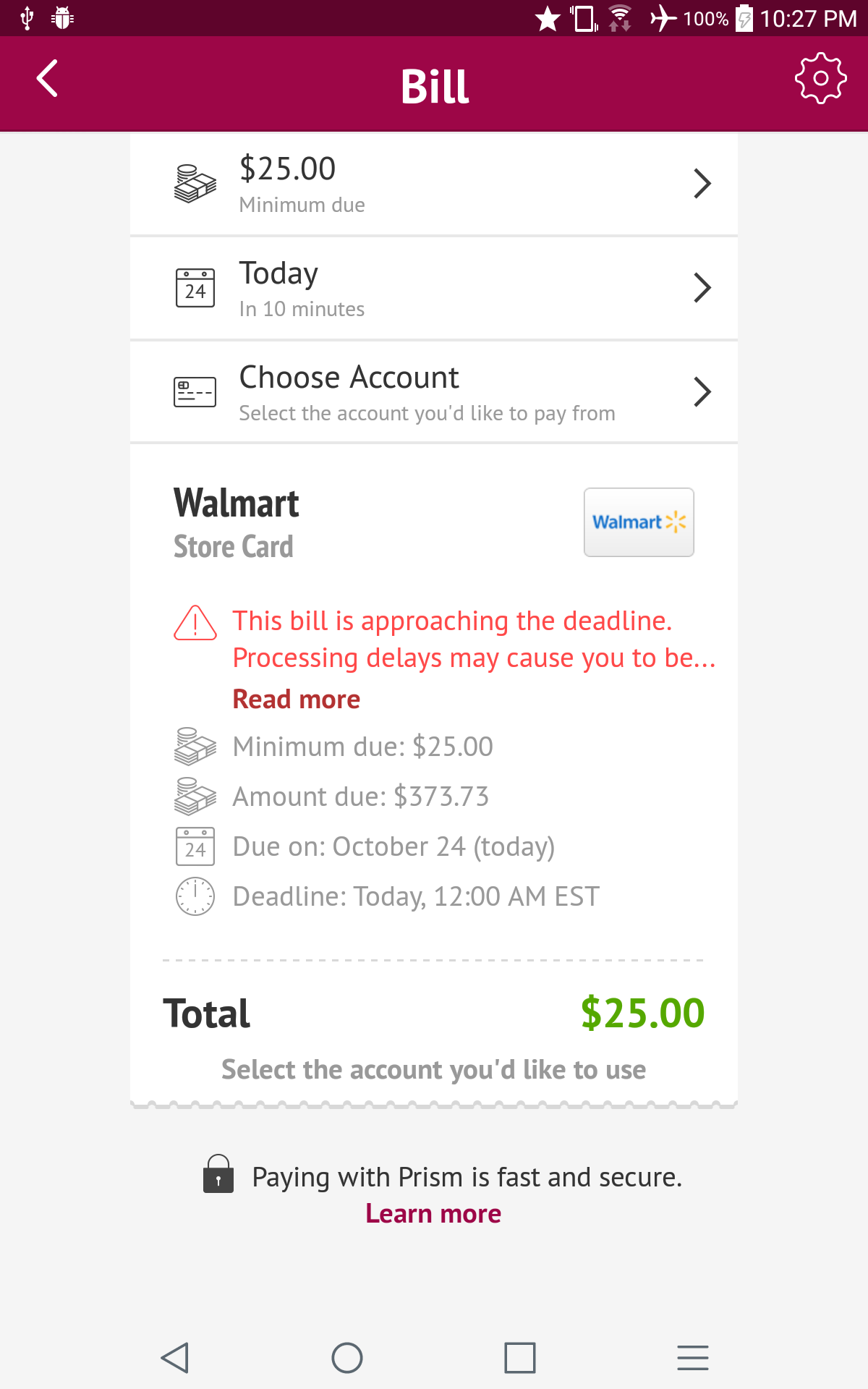Image resolution: width=868 pixels, height=1389 pixels.
Task: Go back using the header arrow
Action: click(48, 78)
